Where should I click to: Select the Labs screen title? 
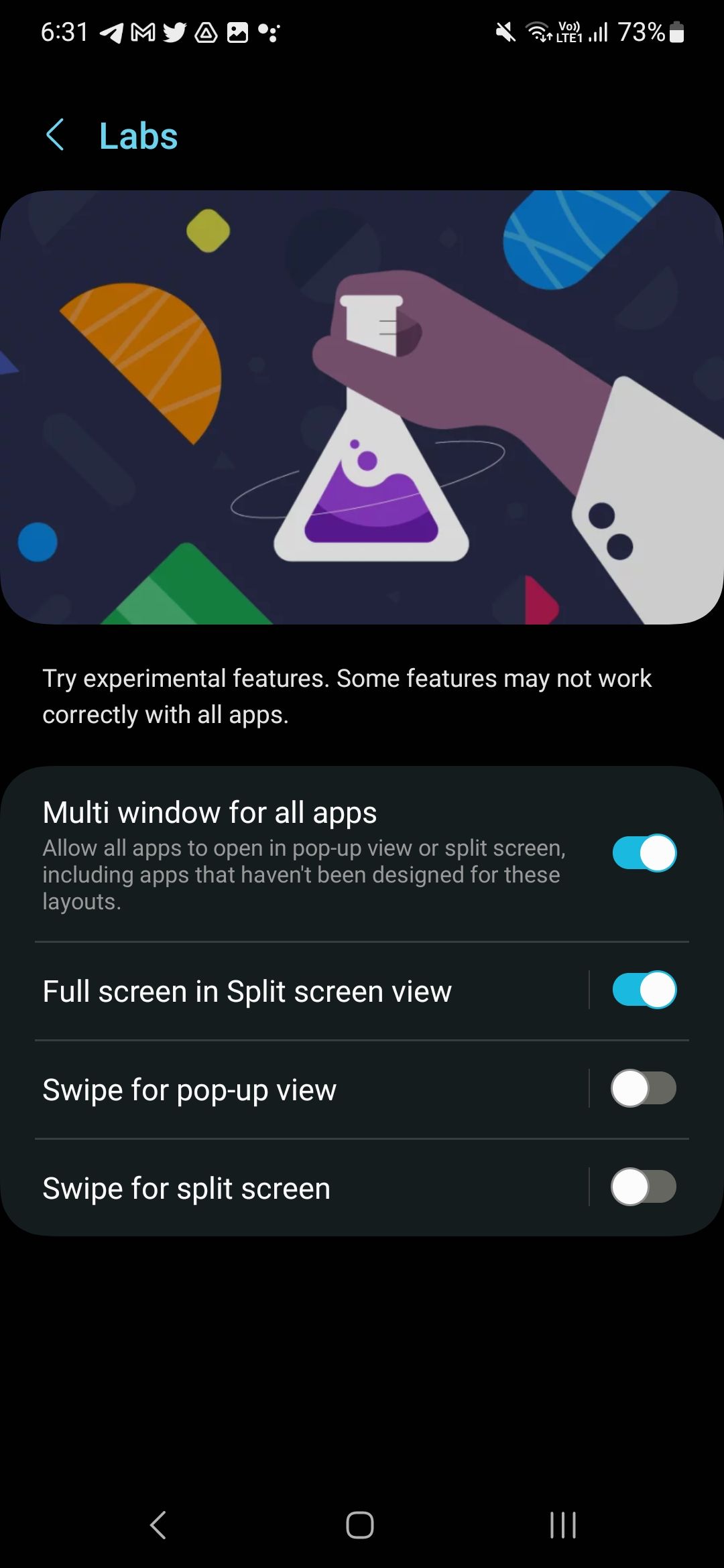137,135
